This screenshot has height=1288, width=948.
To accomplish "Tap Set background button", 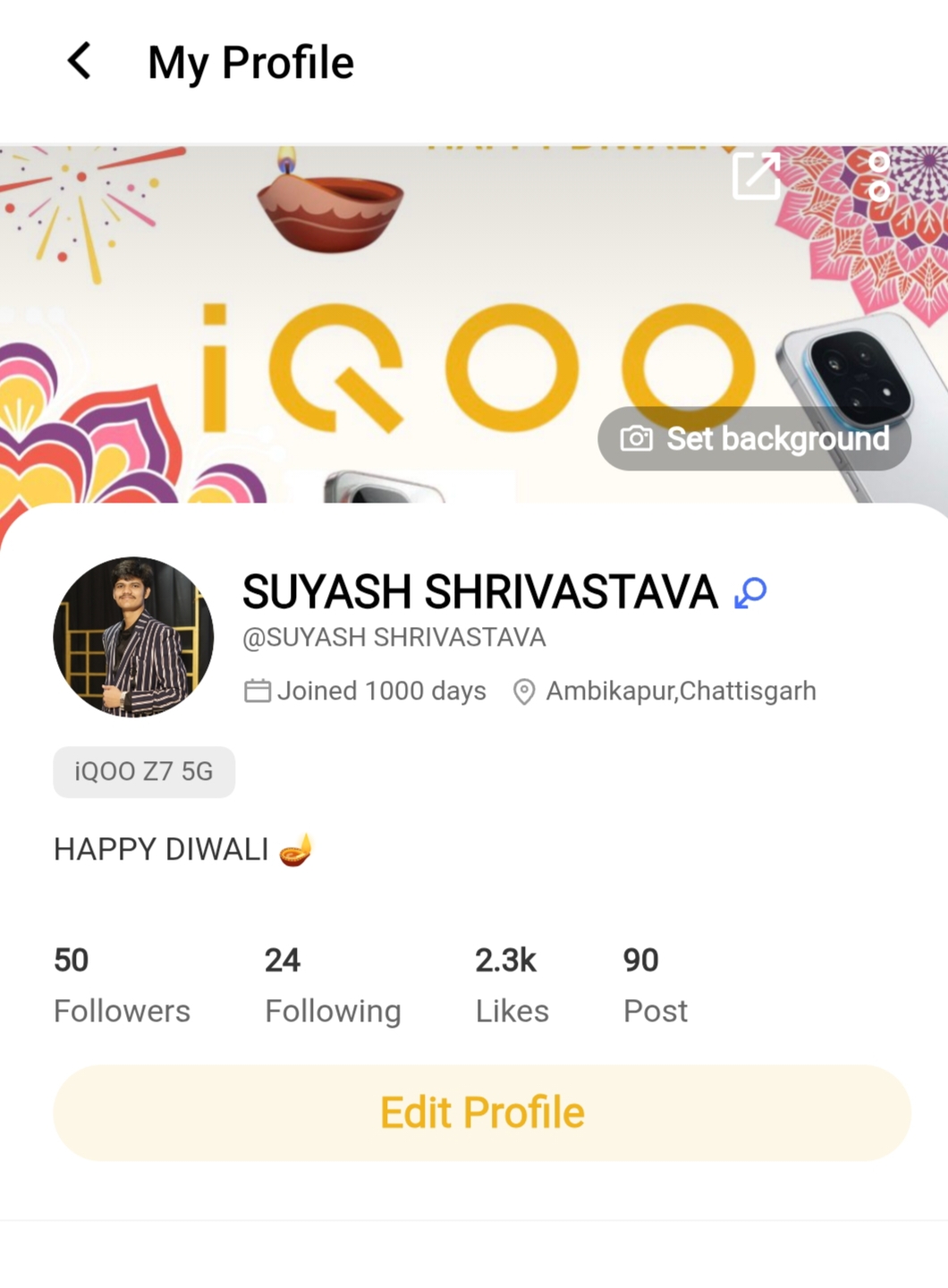I will point(755,438).
